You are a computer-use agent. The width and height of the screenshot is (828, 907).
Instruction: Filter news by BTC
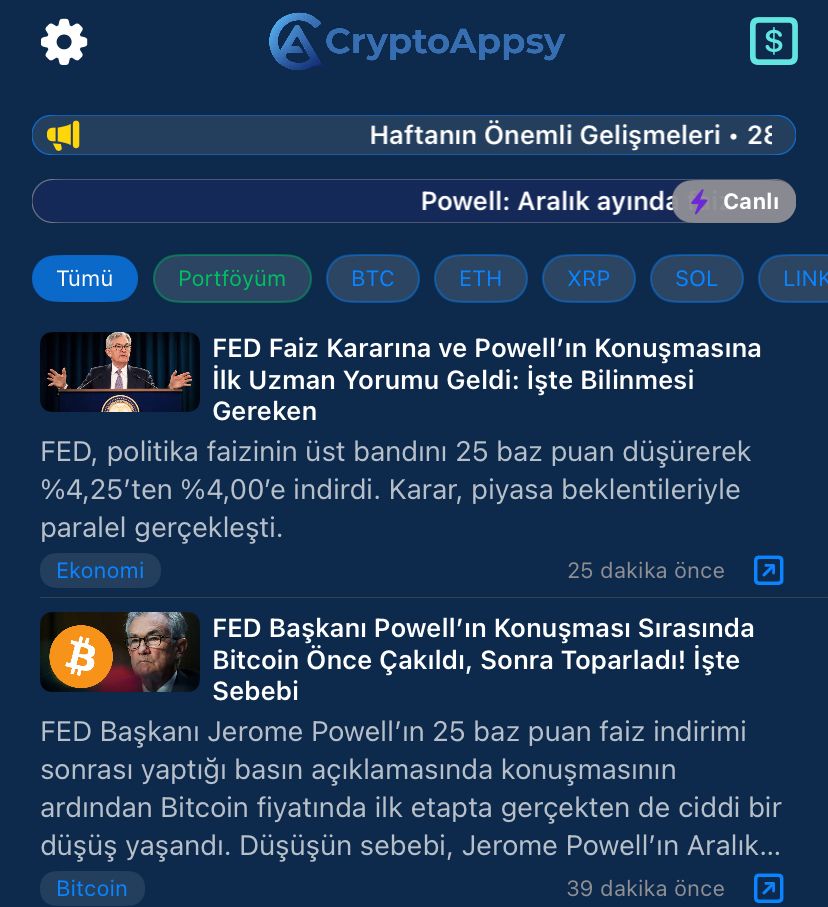point(373,279)
